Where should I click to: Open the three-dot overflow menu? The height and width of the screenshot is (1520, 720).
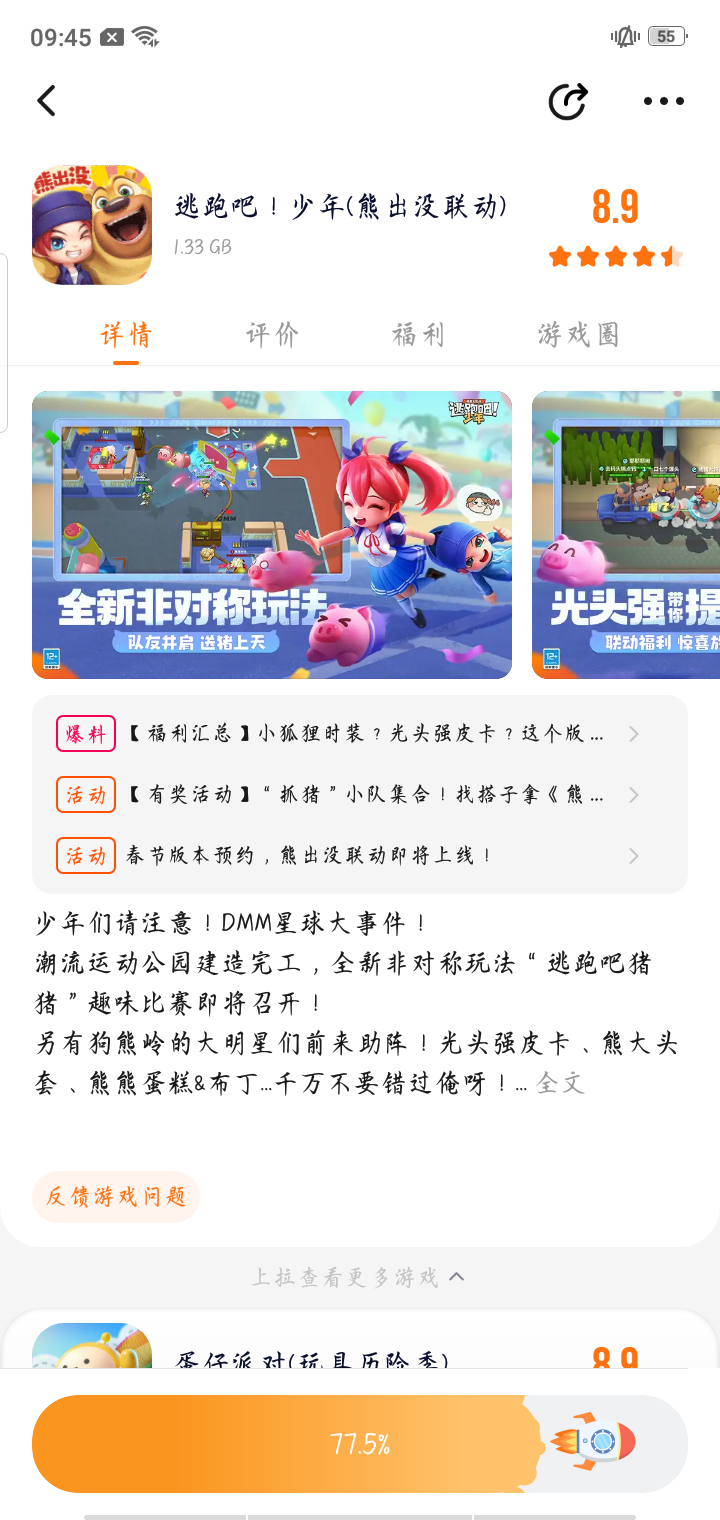pos(664,101)
